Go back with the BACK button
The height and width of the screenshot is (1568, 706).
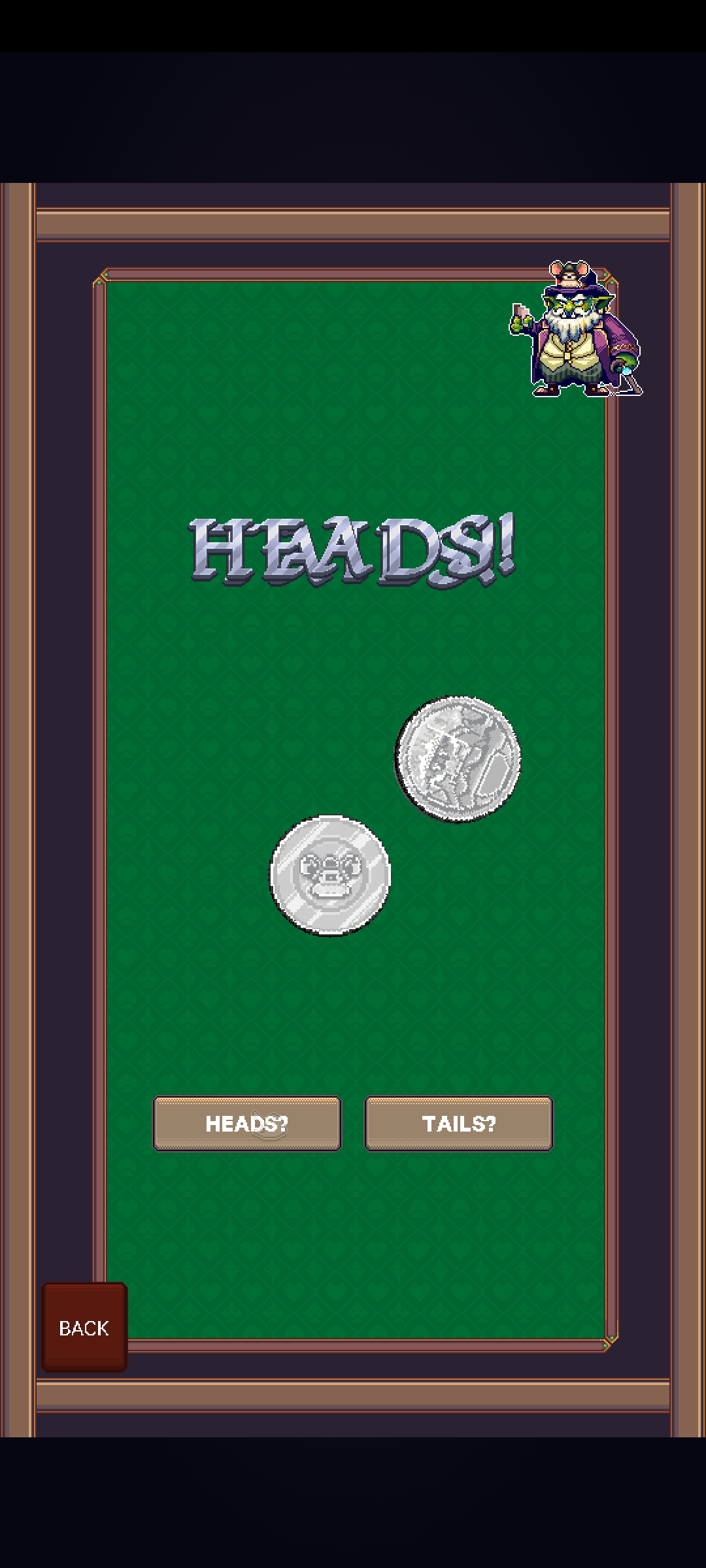click(84, 1328)
